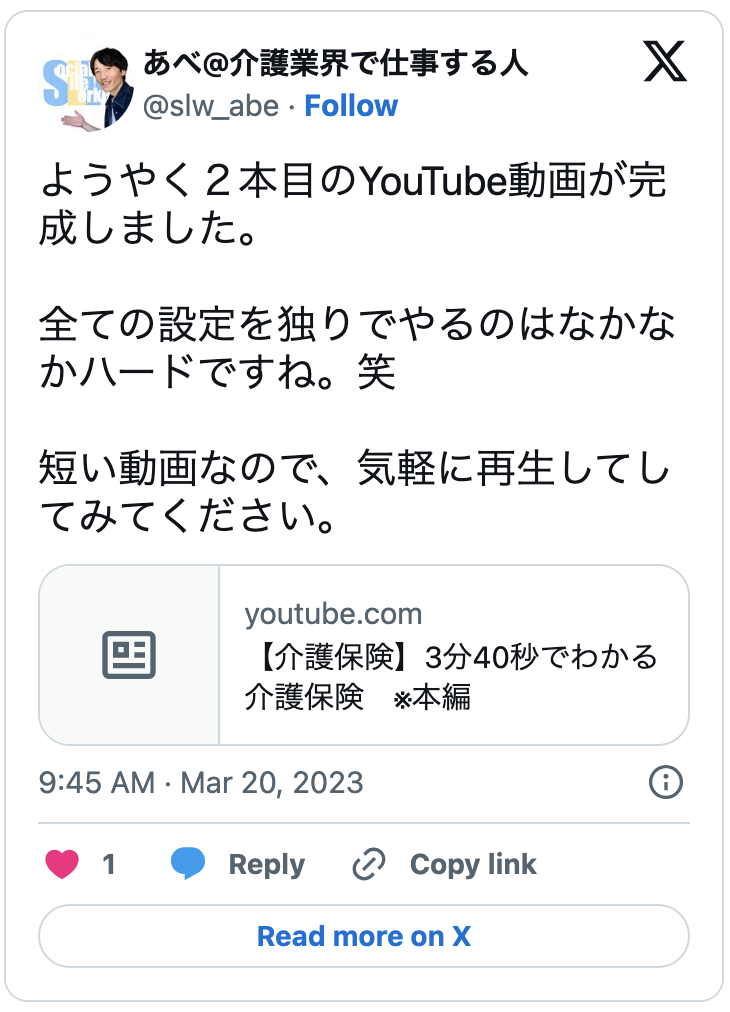Open the profile name あべ@介護業界で仕事する人
This screenshot has height=1012, width=730.
click(x=336, y=66)
